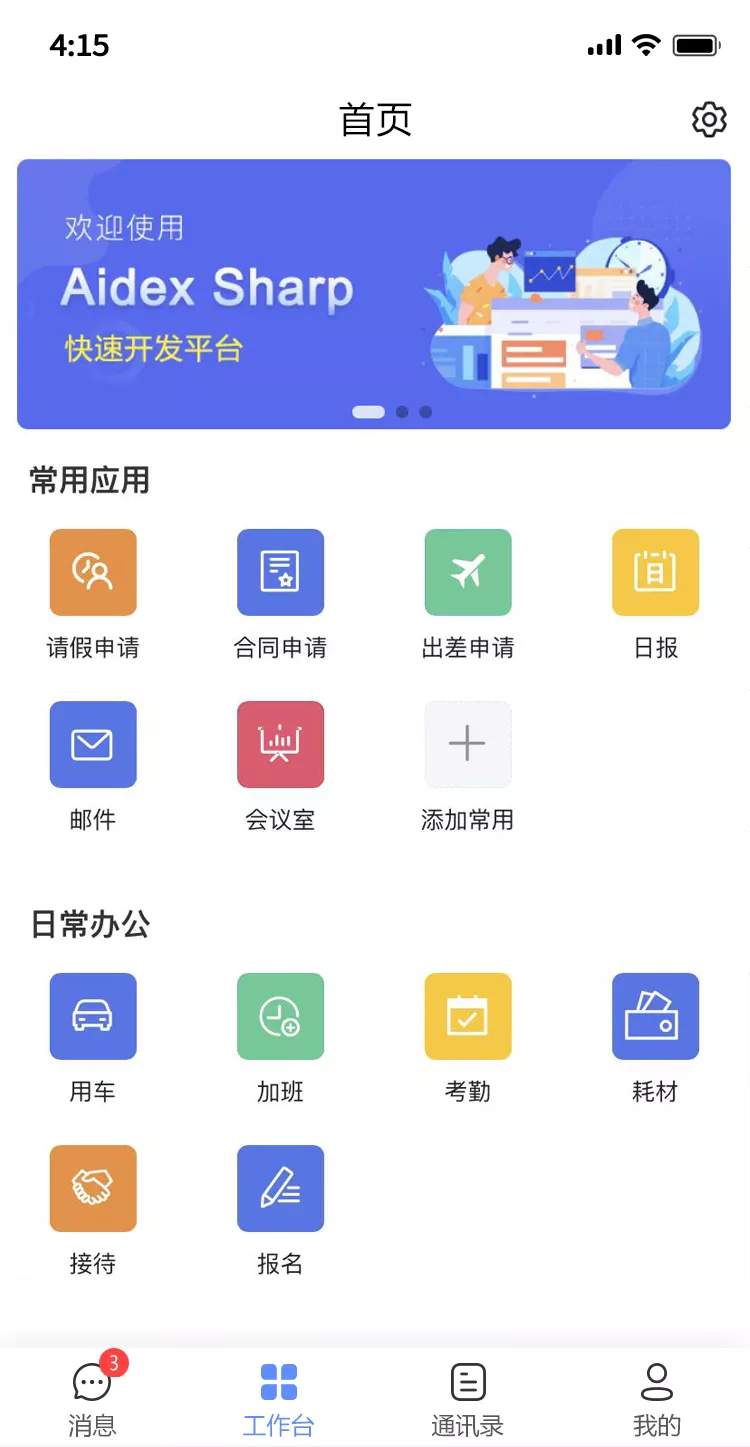Switch to the 通讯录 (contacts) tab
The width and height of the screenshot is (750, 1447).
[x=467, y=1395]
